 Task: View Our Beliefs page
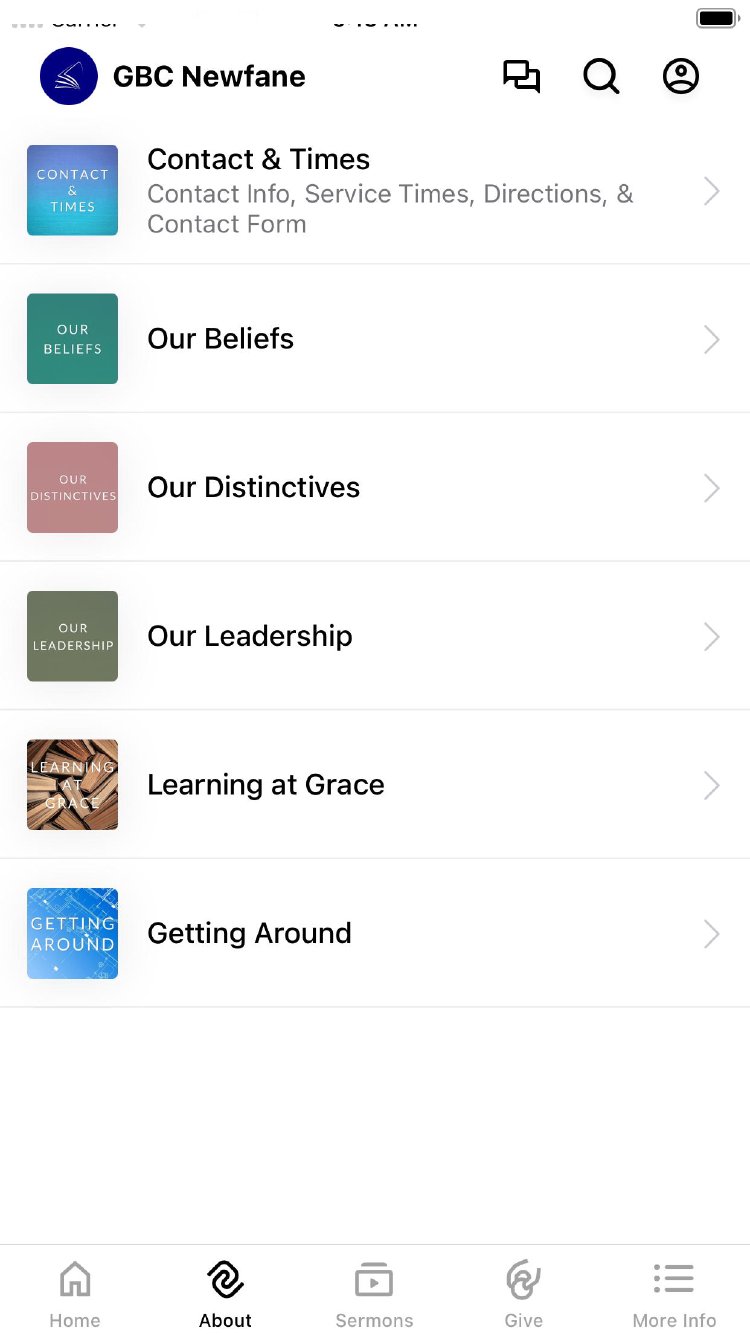[x=375, y=339]
